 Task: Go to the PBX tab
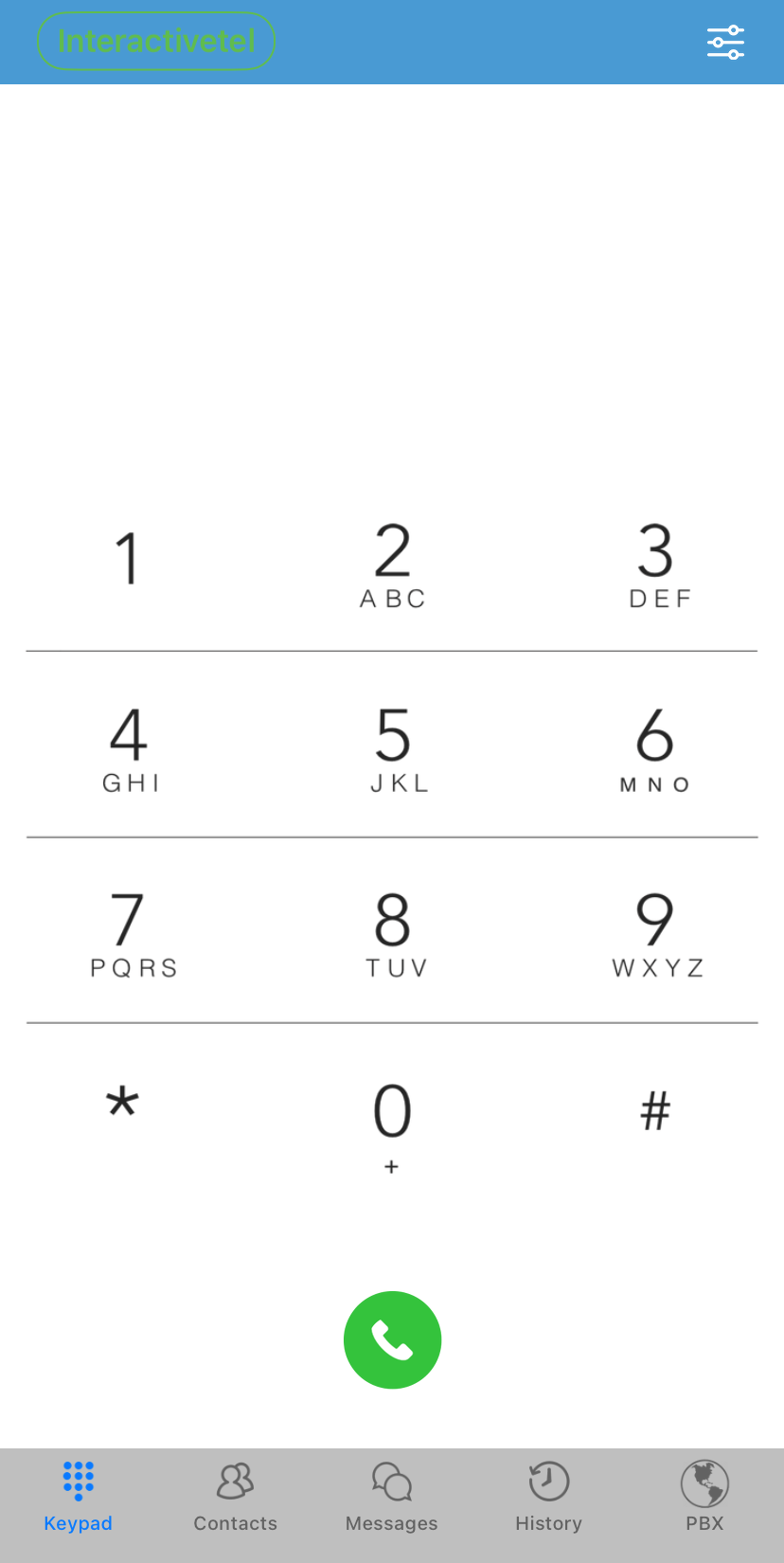click(x=704, y=1497)
